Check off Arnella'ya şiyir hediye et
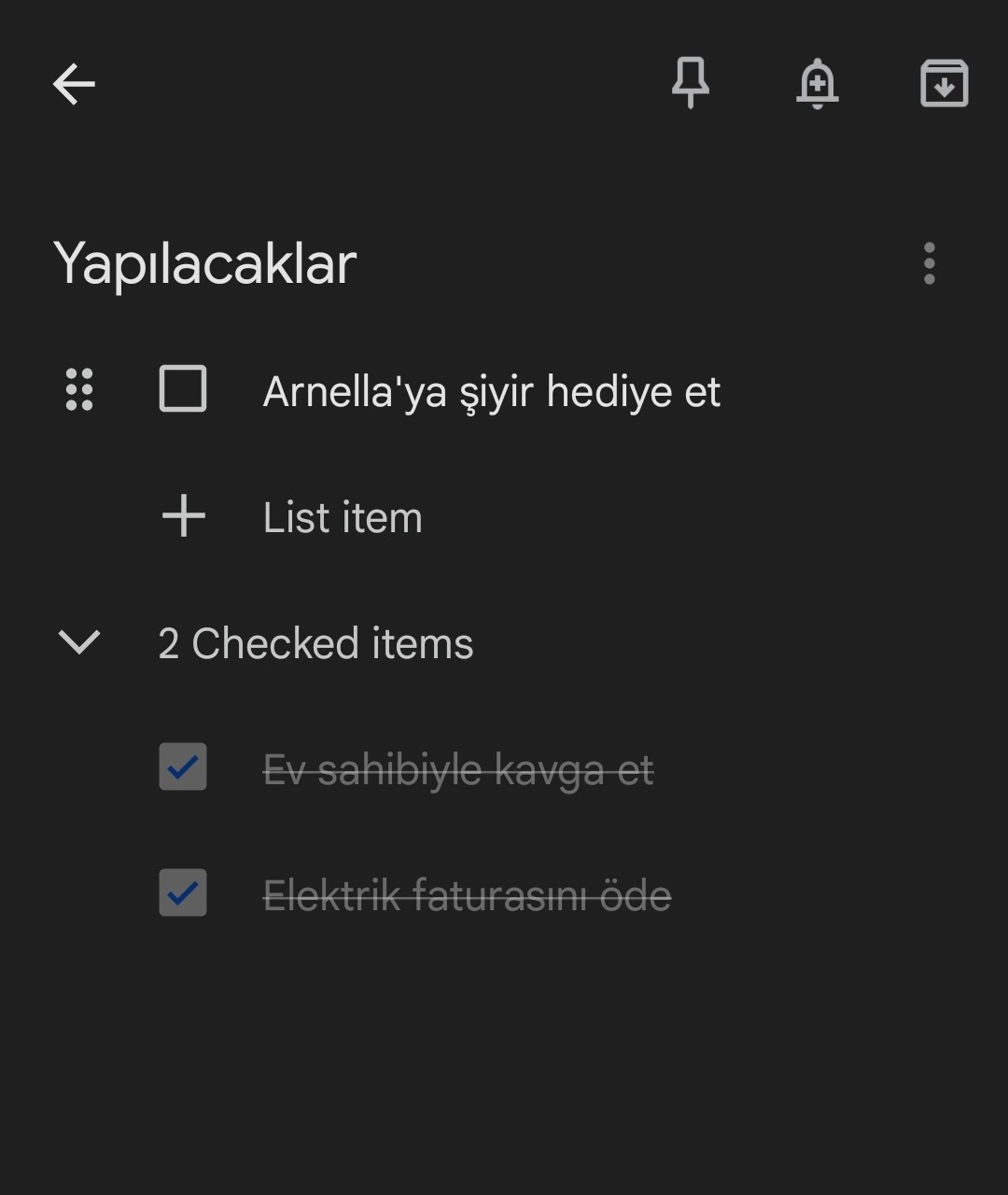The image size is (1008, 1195). [x=183, y=389]
